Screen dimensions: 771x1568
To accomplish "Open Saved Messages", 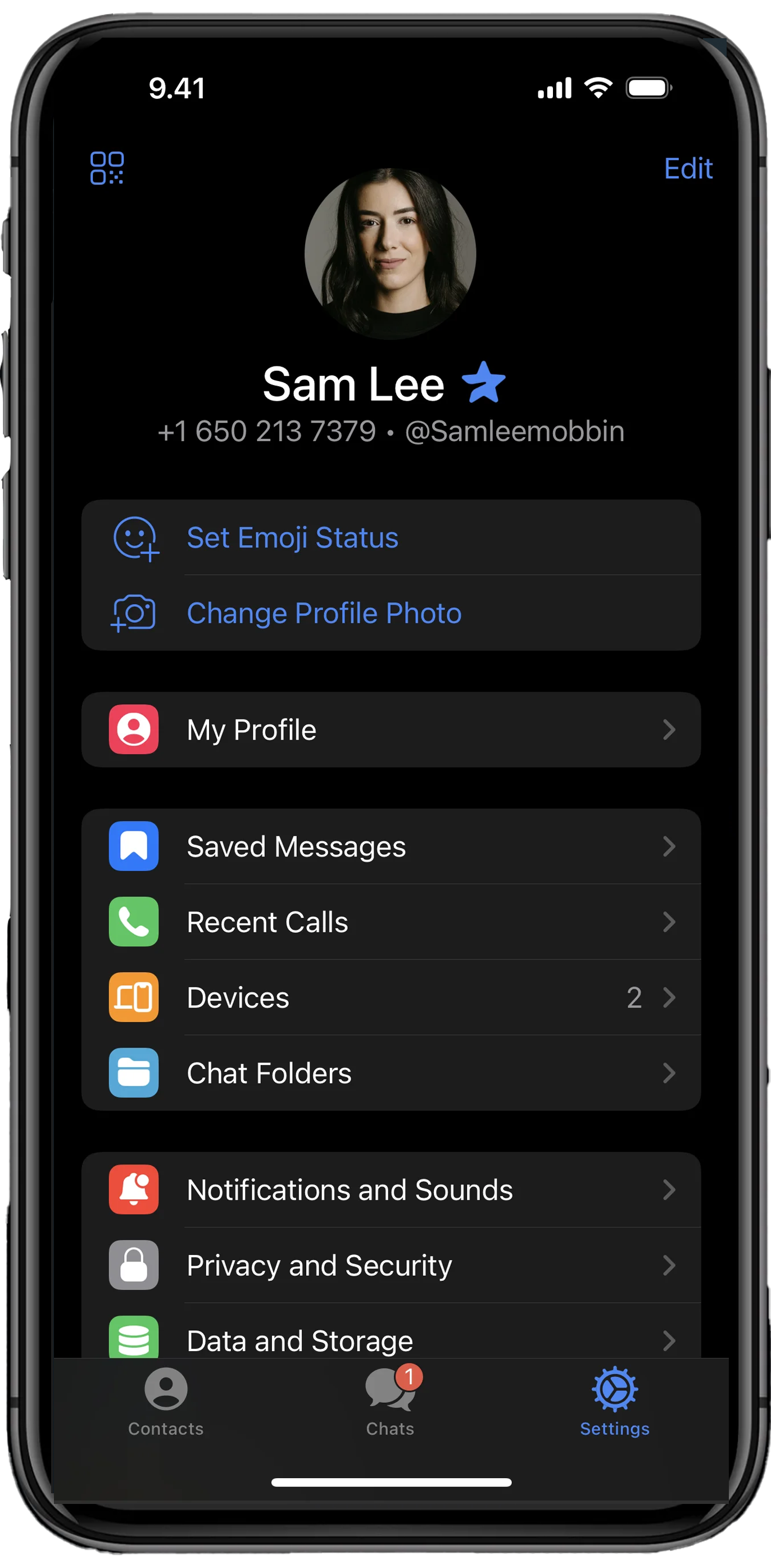I will (391, 847).
